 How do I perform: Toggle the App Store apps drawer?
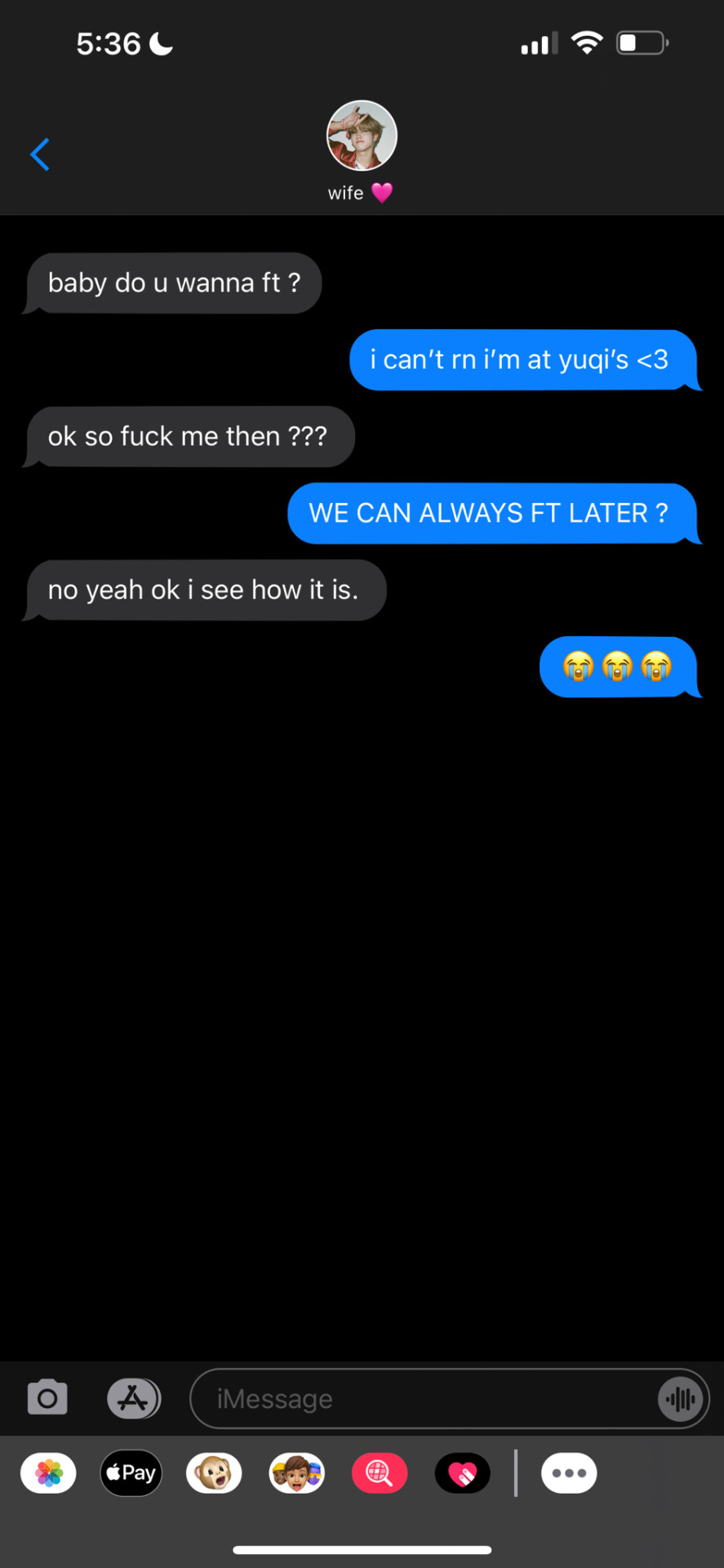click(x=134, y=1398)
